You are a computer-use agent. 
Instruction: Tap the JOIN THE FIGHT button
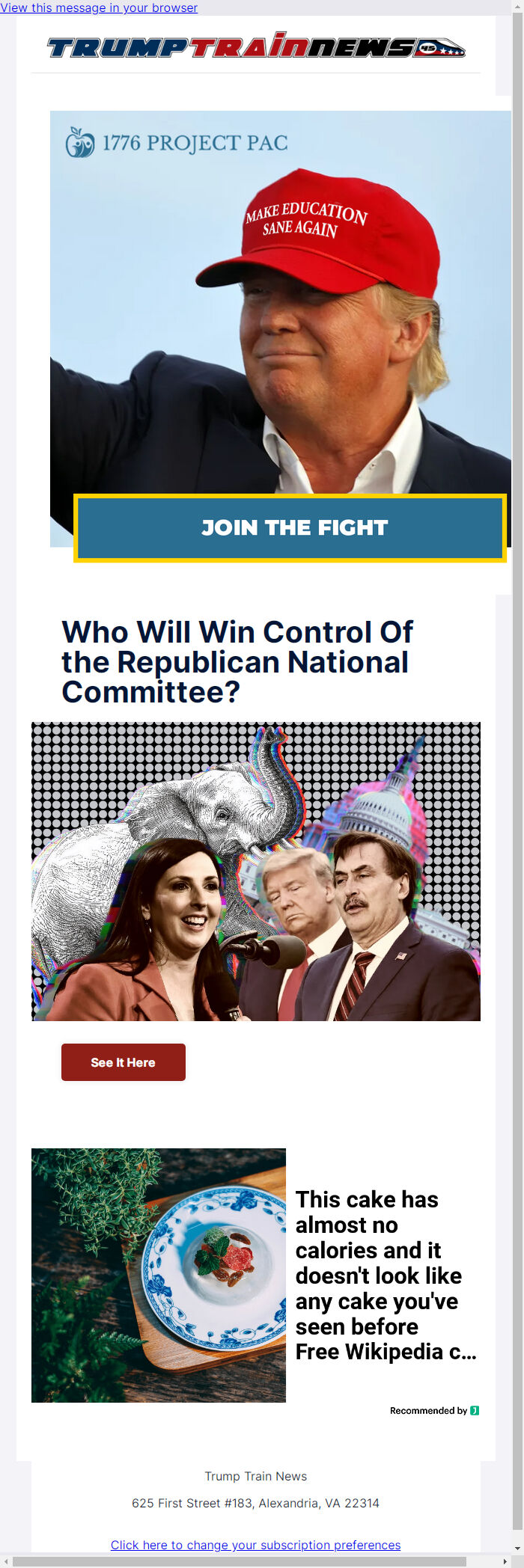coord(290,528)
